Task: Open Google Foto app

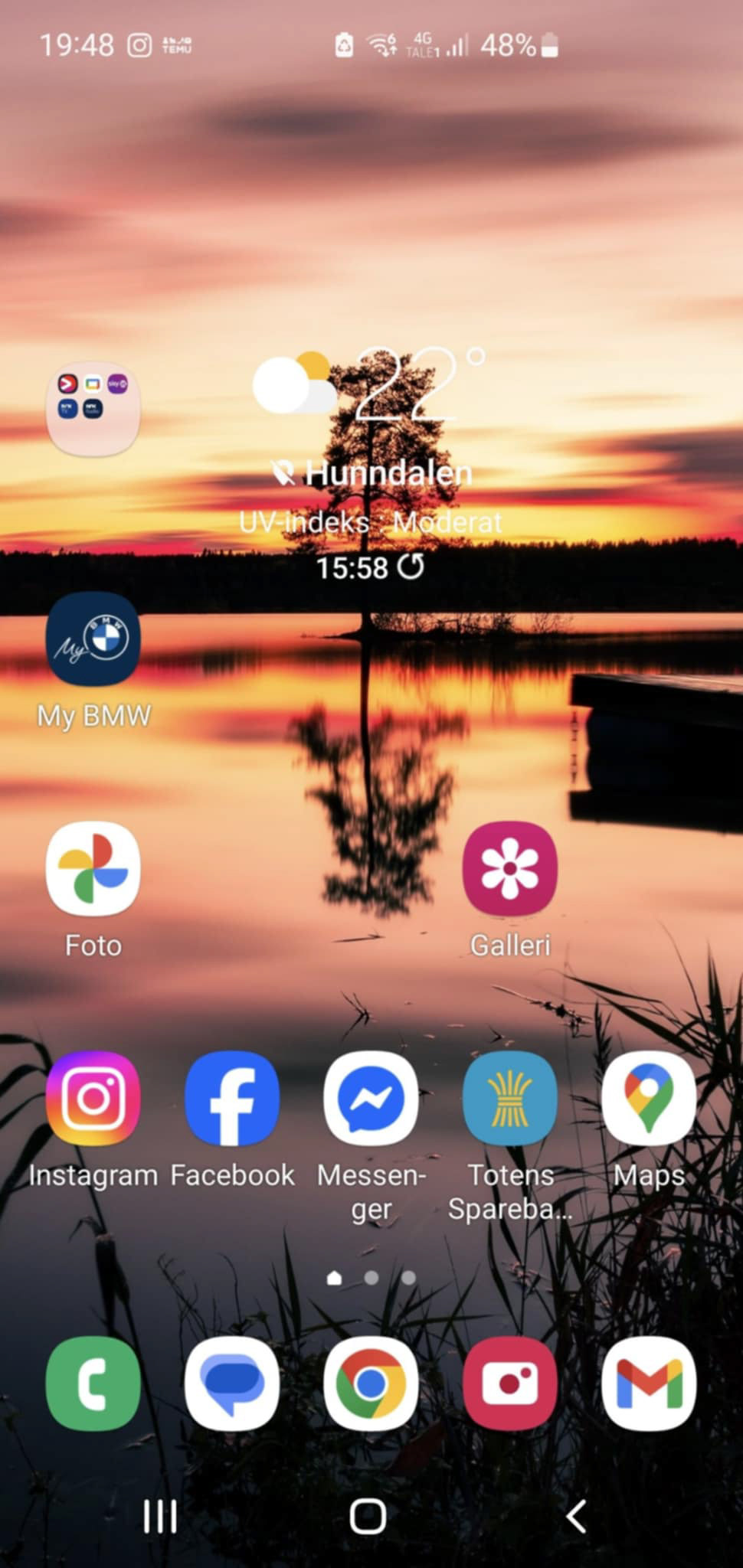Action: click(x=93, y=868)
